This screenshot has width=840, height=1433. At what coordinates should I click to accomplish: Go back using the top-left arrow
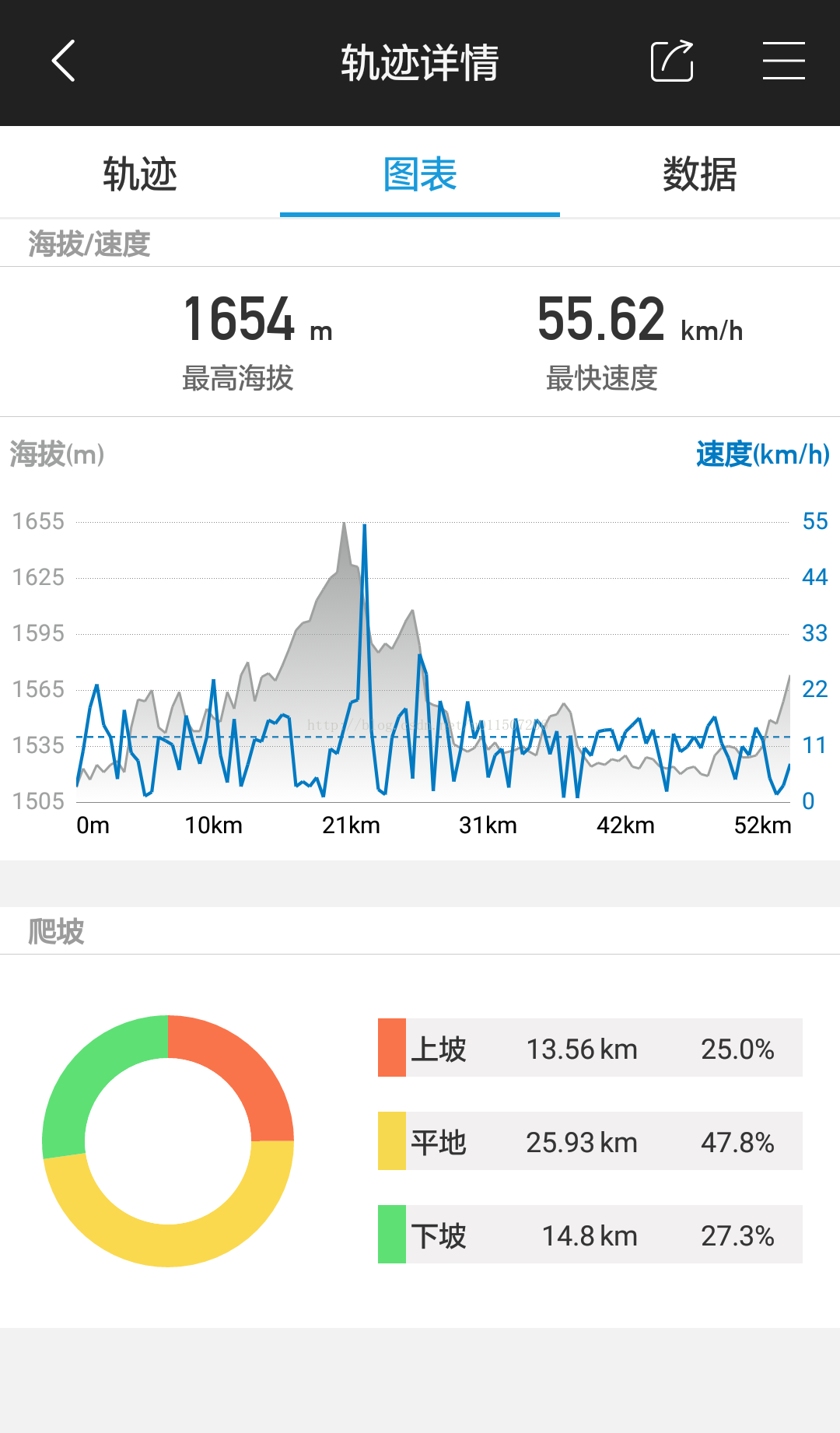(x=63, y=61)
